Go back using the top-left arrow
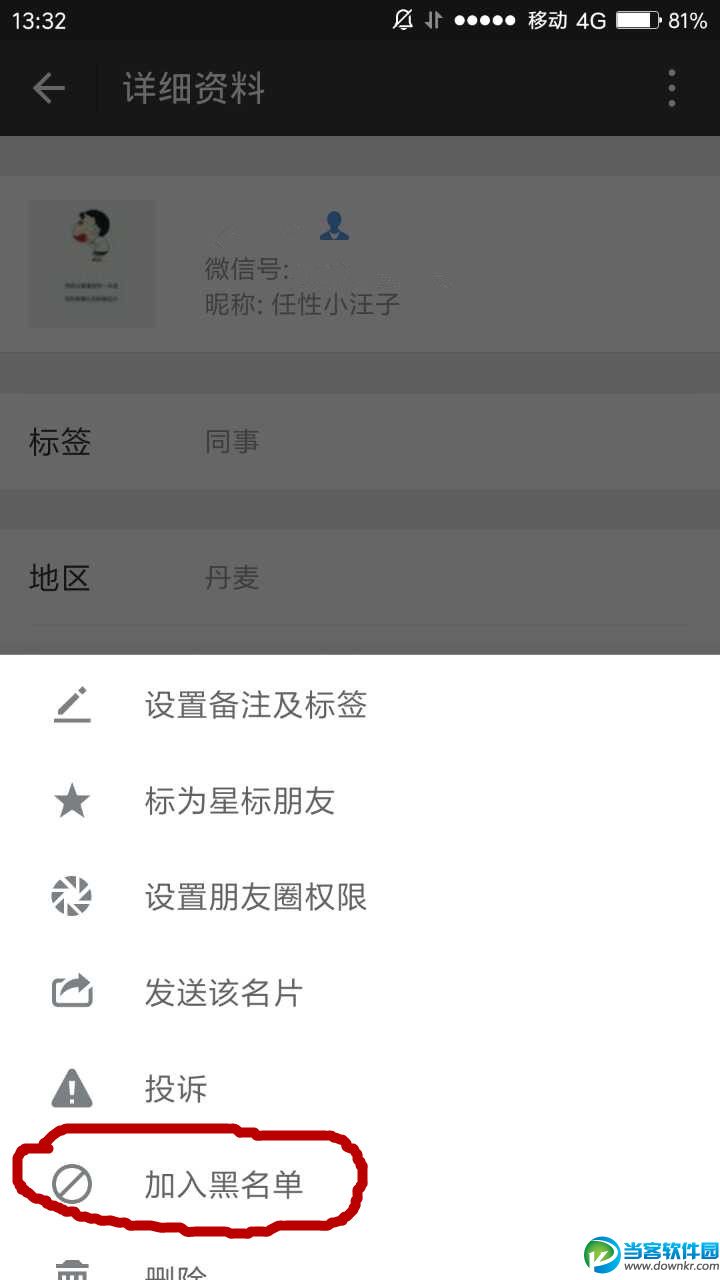This screenshot has height=1280, width=720. (x=48, y=88)
